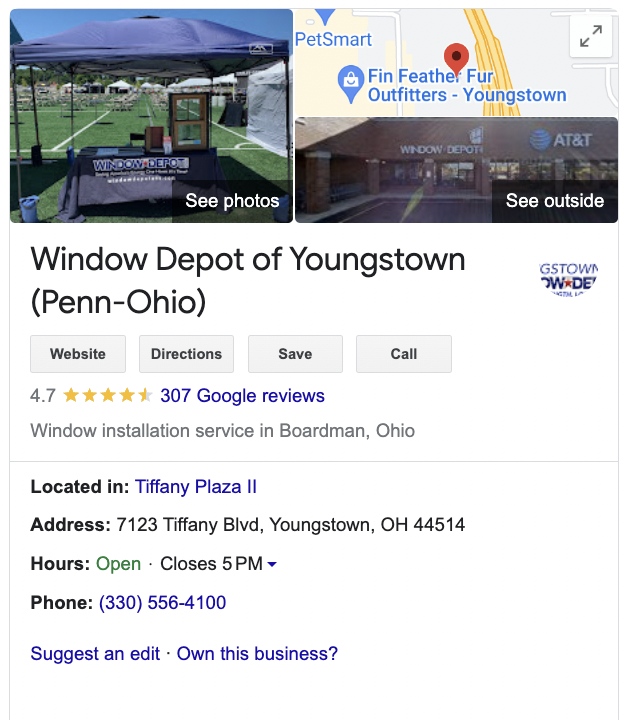Image resolution: width=624 pixels, height=720 pixels.
Task: Expand the opening hours dropdown
Action: point(272,565)
